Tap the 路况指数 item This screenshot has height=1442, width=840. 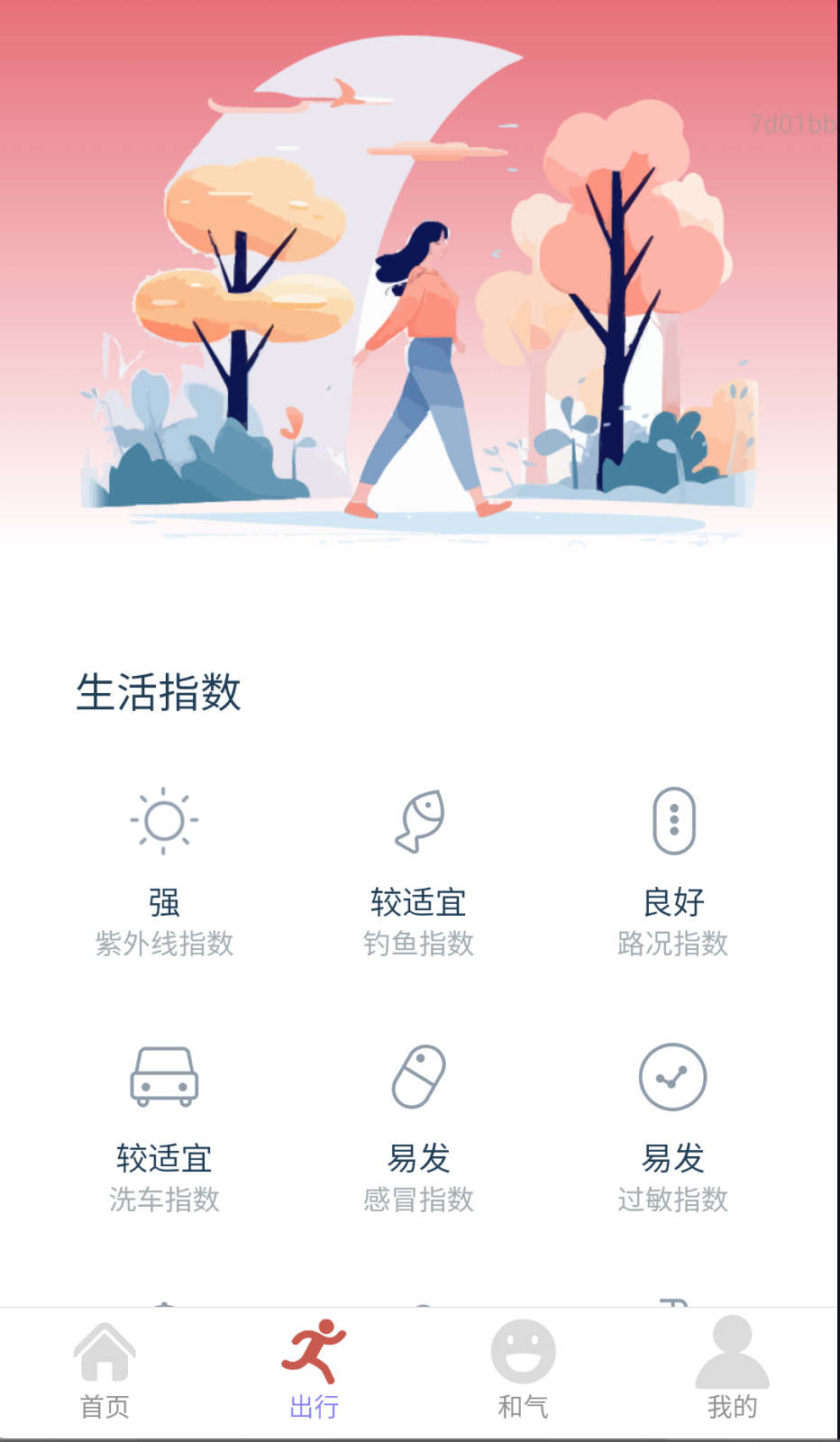(x=673, y=872)
